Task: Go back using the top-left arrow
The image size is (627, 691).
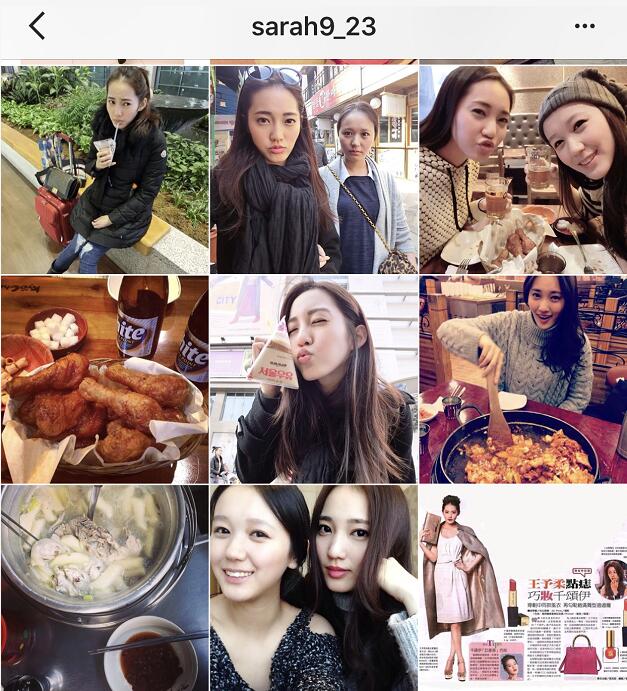Action: point(37,27)
